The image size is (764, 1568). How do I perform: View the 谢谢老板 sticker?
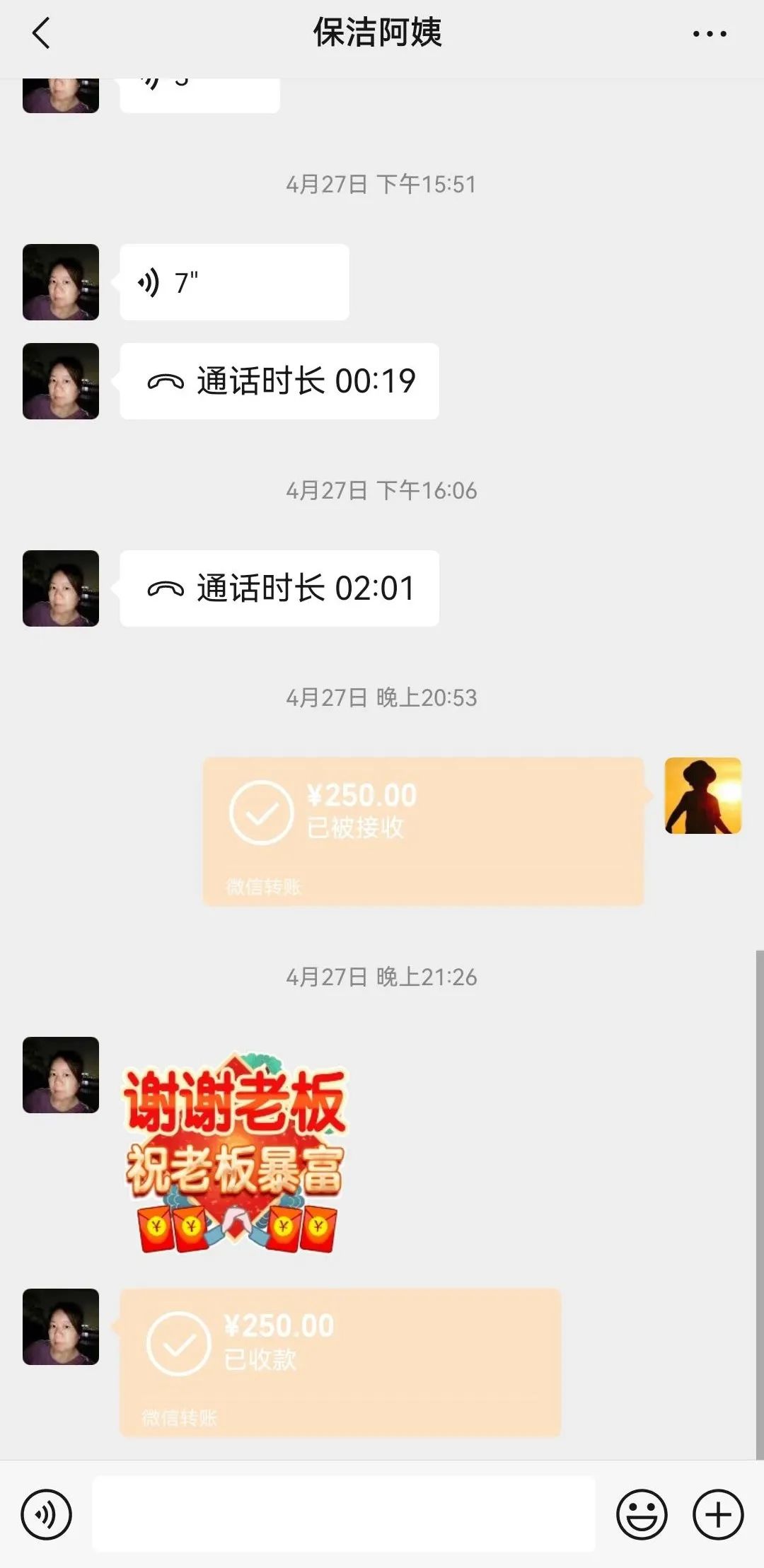click(x=235, y=1154)
